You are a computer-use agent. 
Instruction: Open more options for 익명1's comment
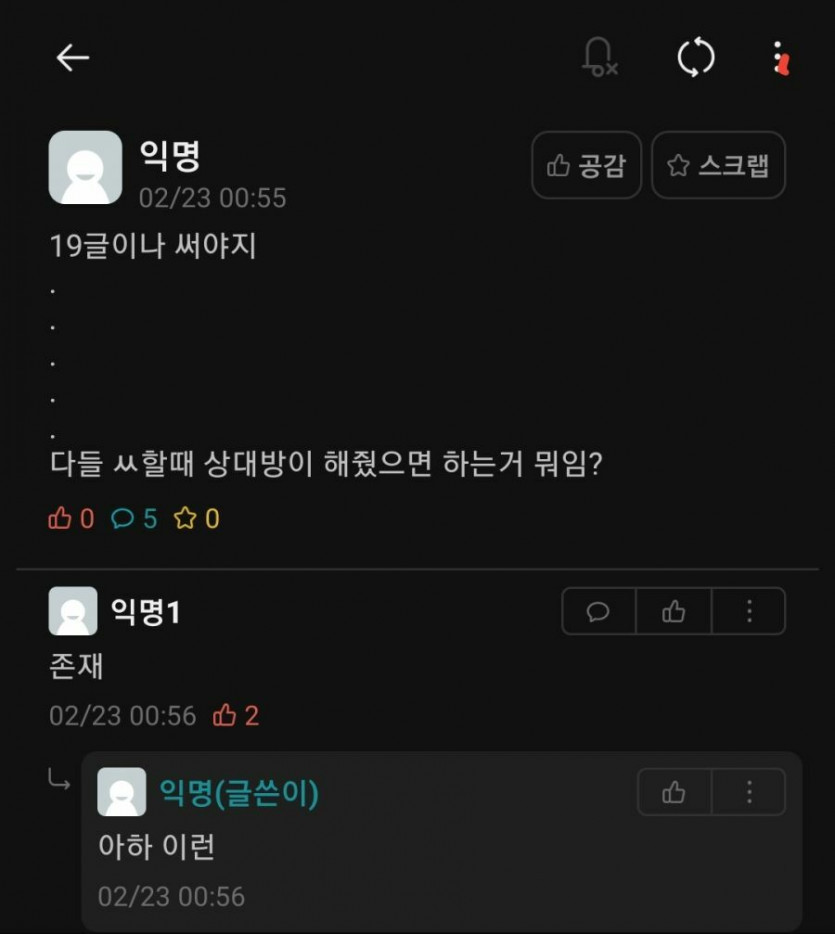click(x=749, y=611)
